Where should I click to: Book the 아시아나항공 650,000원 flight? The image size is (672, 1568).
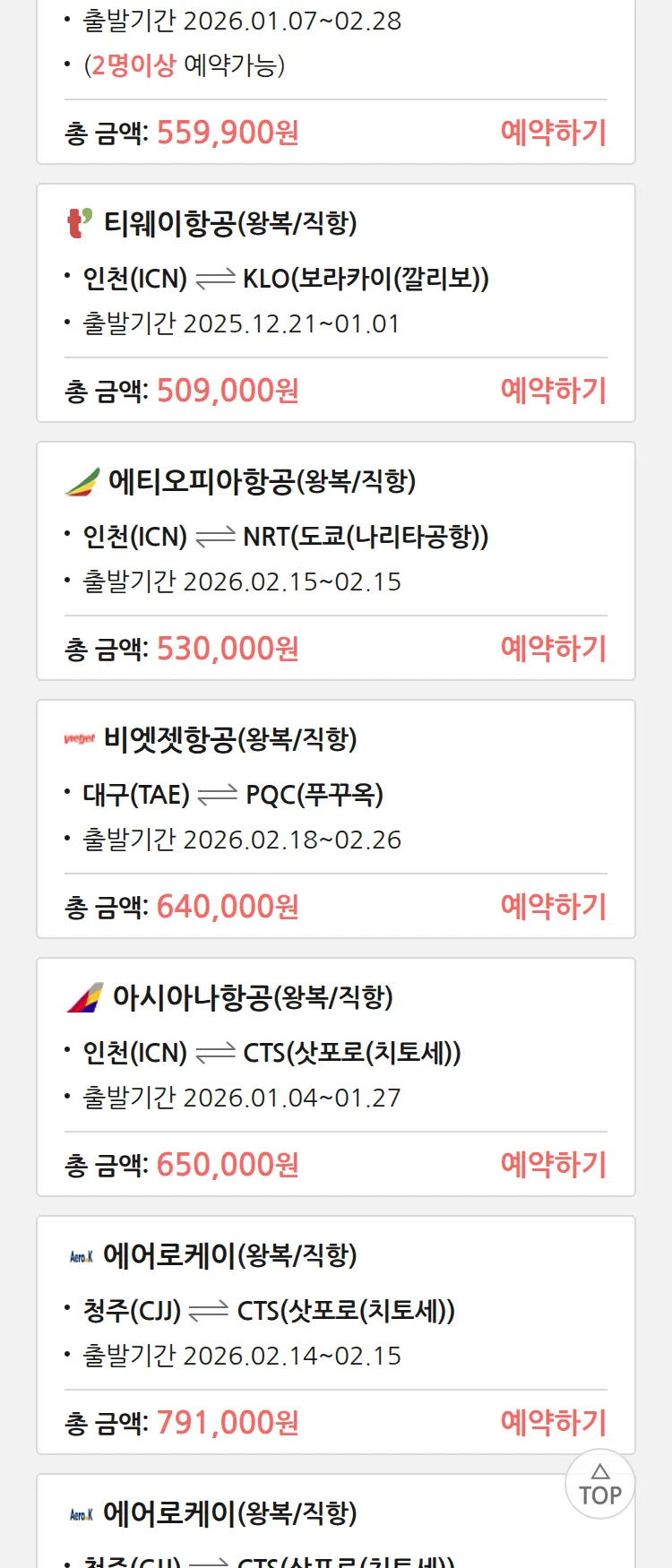[x=553, y=1165]
